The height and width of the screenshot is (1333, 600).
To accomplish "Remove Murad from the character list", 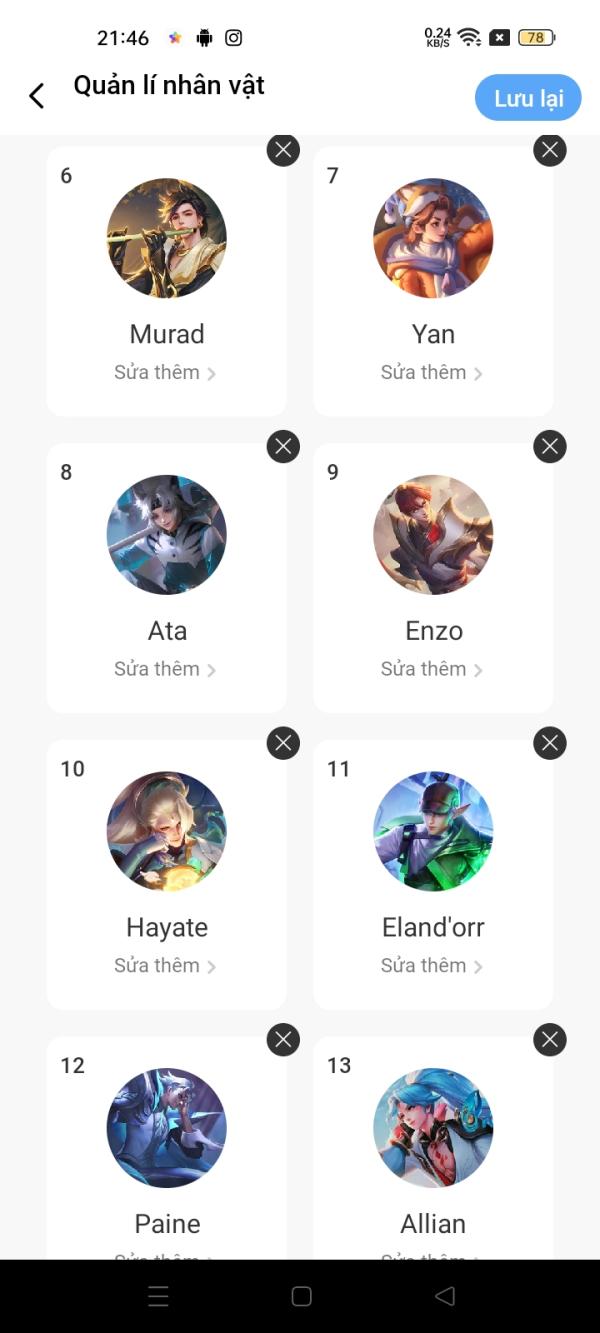I will point(283,150).
